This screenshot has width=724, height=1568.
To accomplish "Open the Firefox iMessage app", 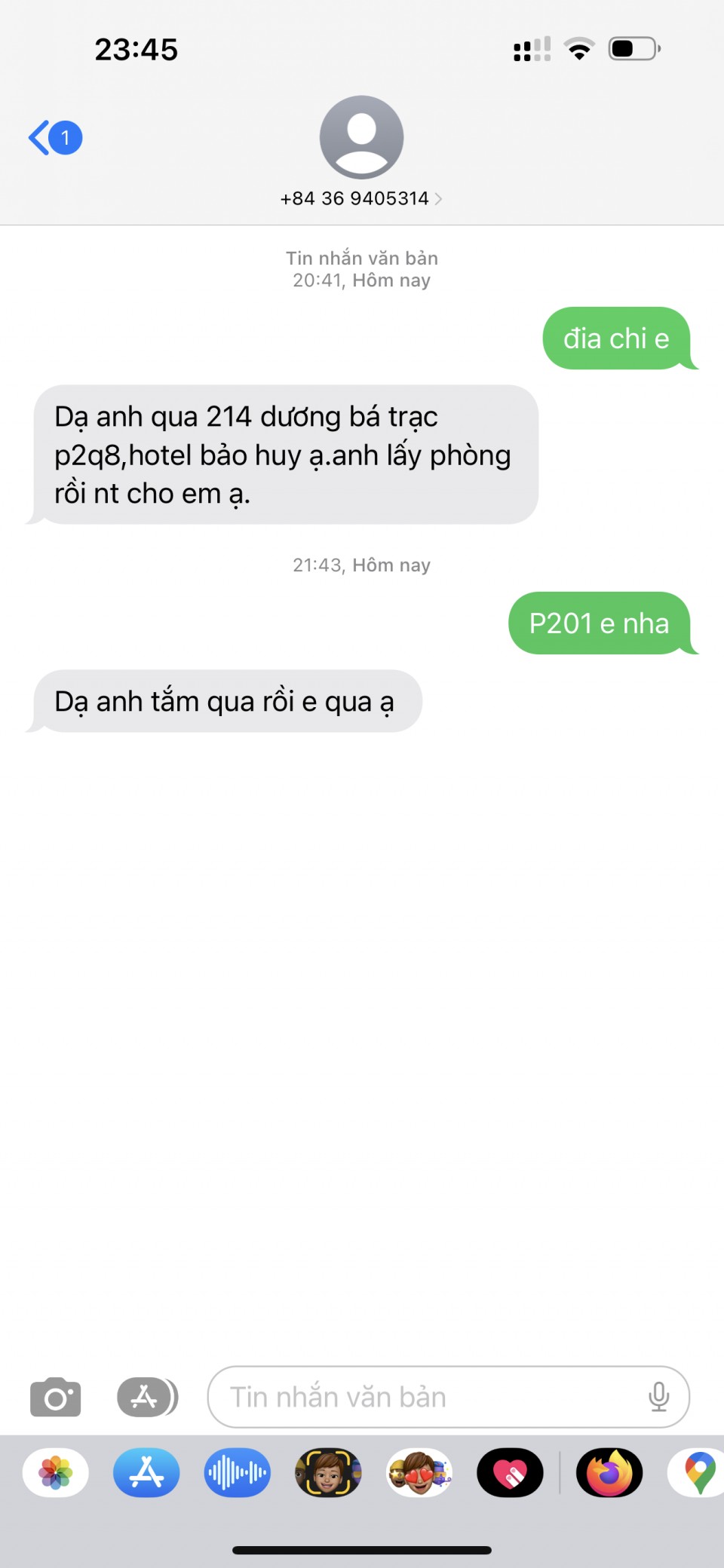I will [x=609, y=1472].
